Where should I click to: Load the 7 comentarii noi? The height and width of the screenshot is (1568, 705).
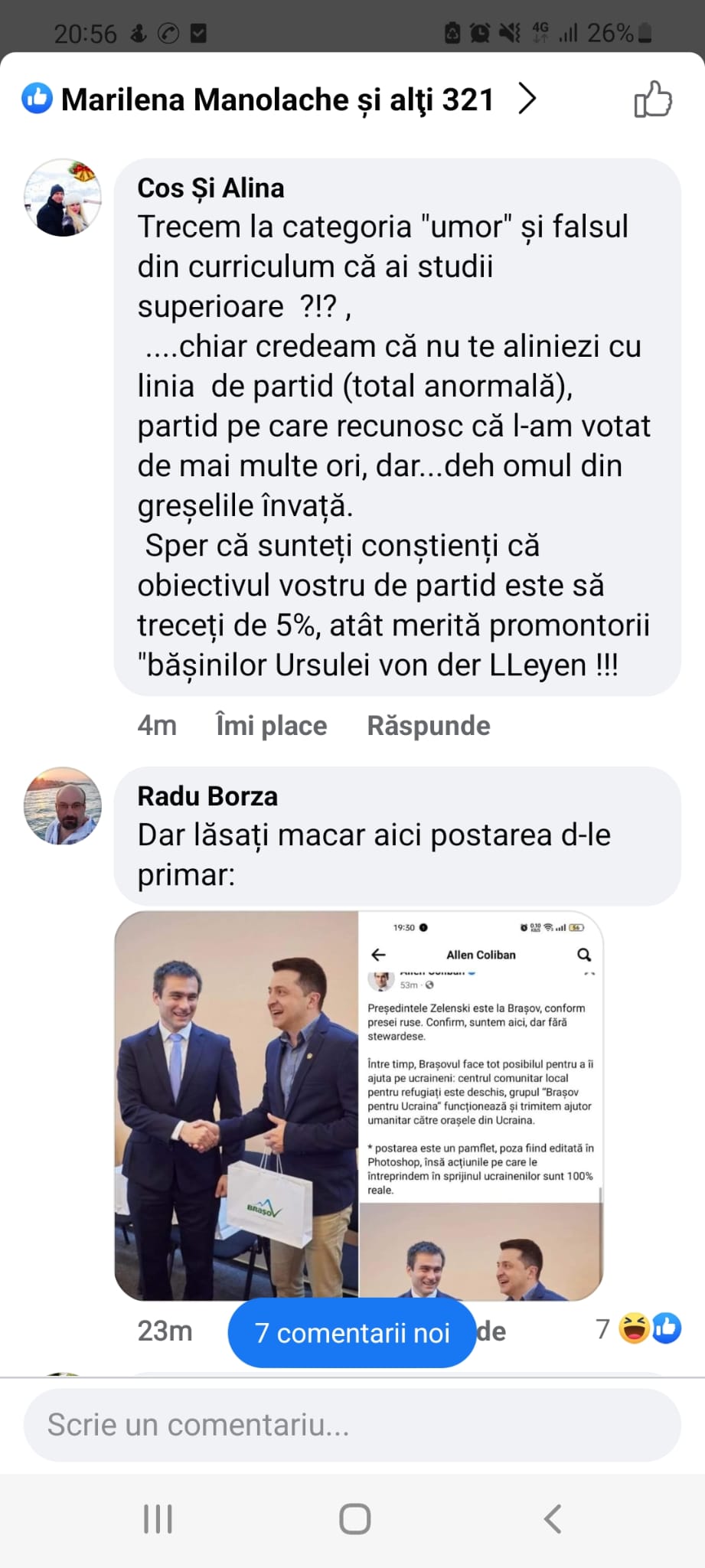(351, 1333)
